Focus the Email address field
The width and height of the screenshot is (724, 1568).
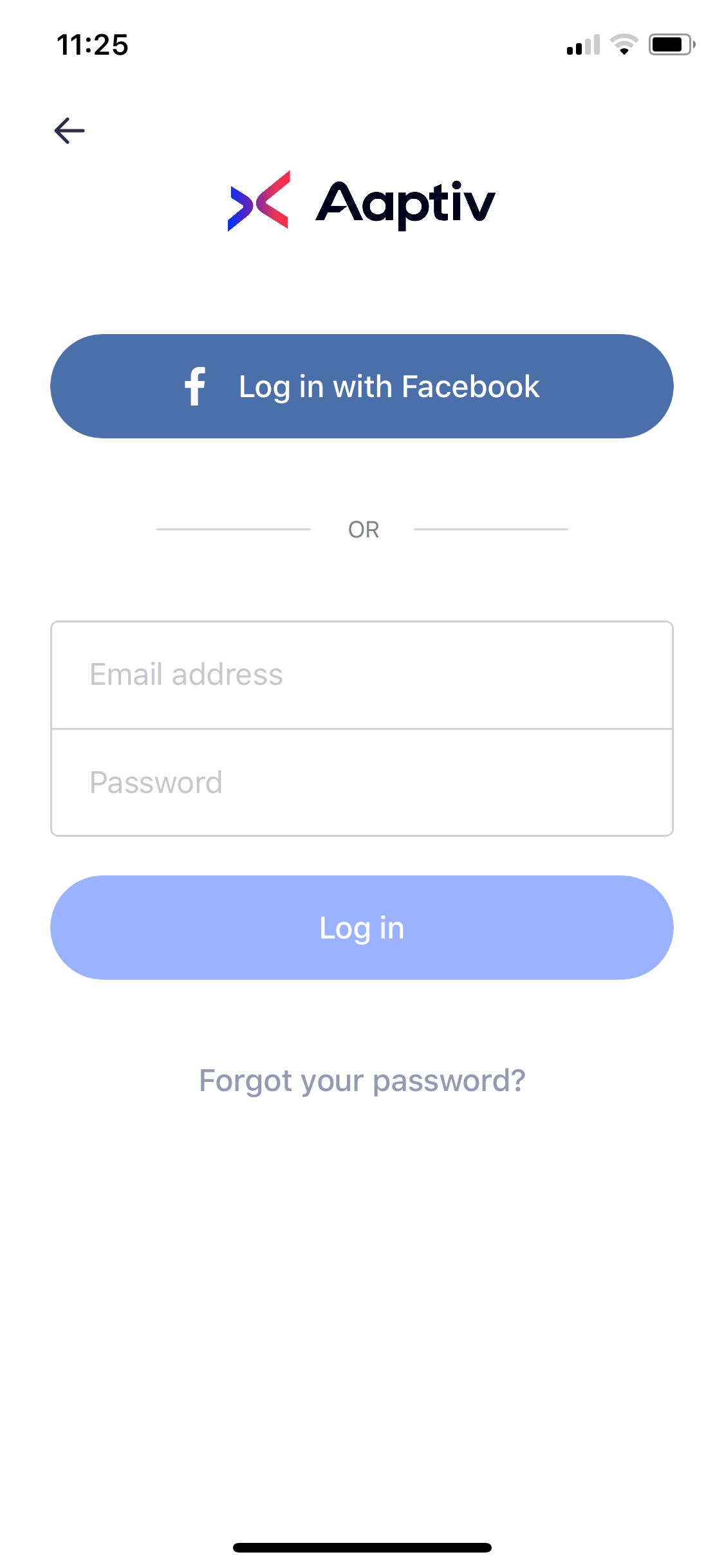pos(362,675)
